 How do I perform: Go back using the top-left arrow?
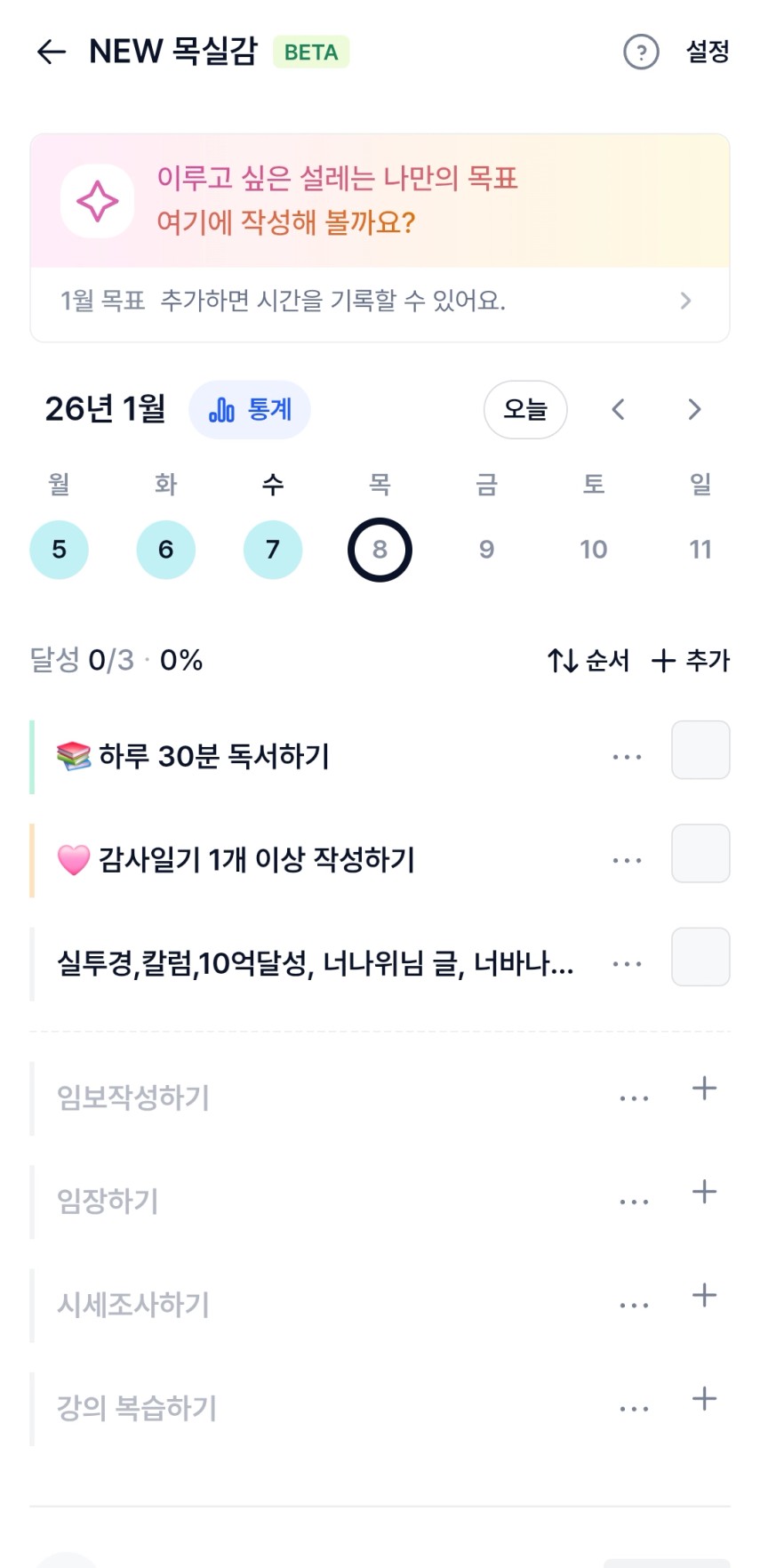[x=52, y=52]
